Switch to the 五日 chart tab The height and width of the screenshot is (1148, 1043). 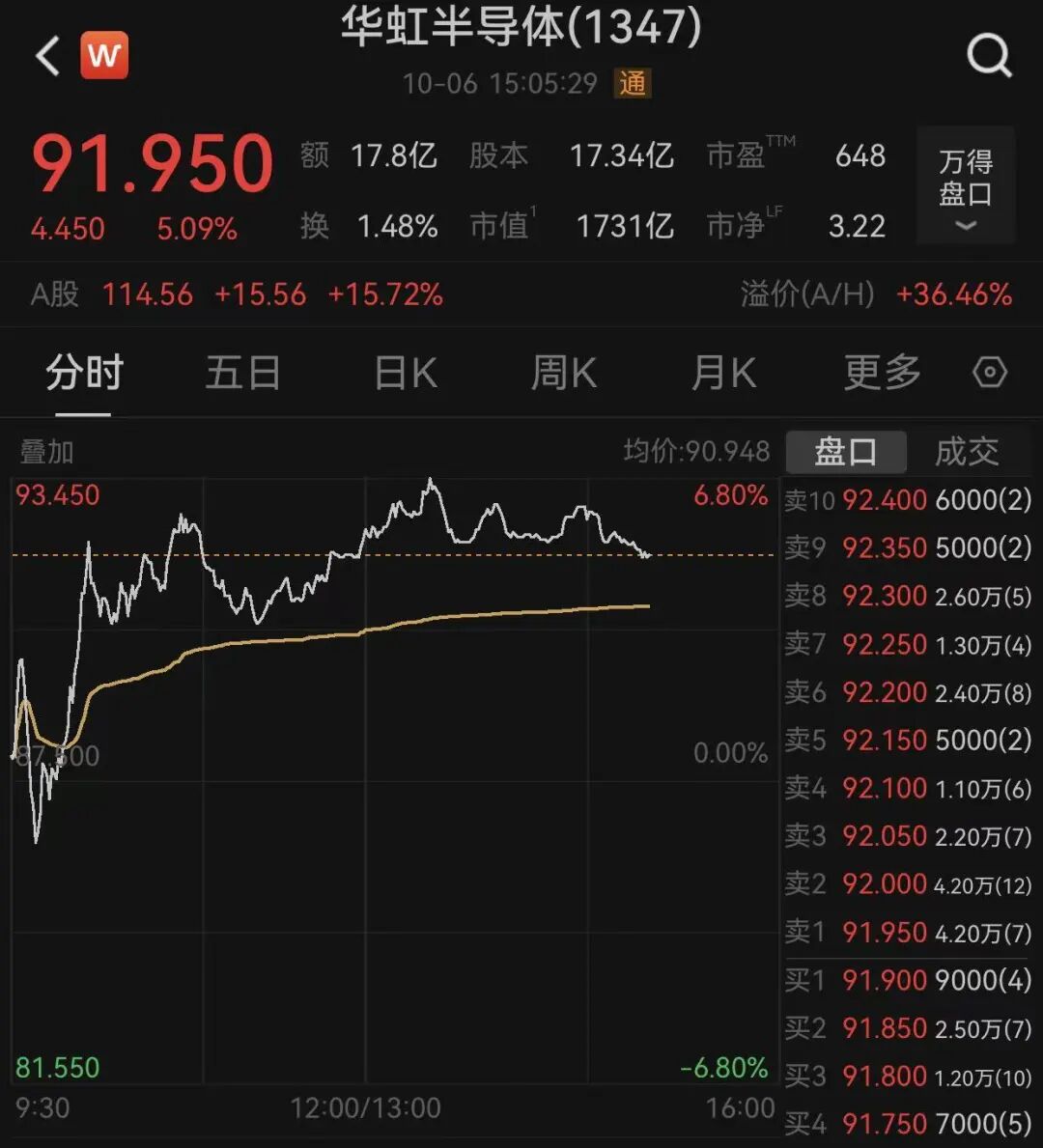pos(242,373)
